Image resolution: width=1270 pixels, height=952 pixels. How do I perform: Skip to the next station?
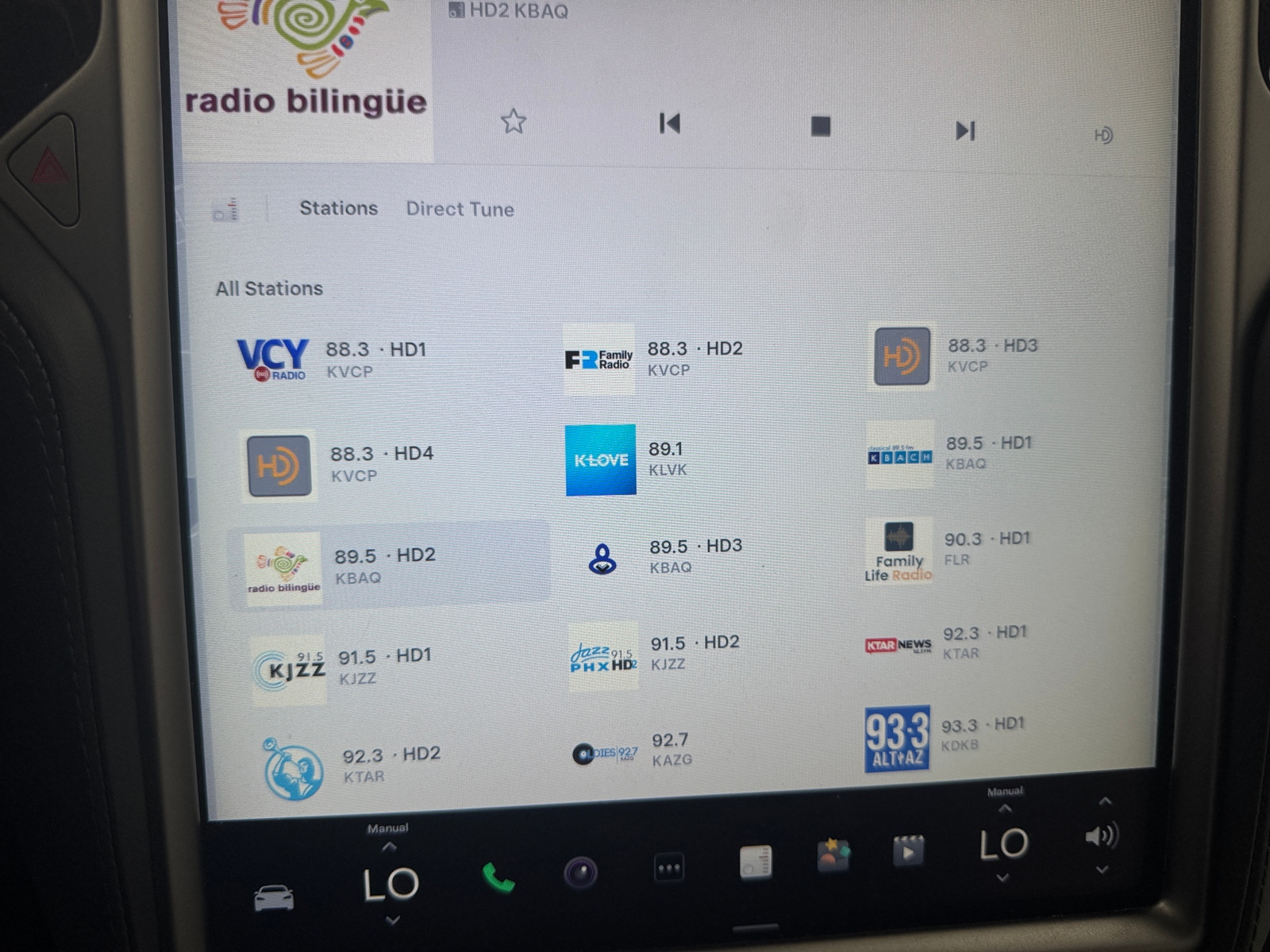pos(964,130)
